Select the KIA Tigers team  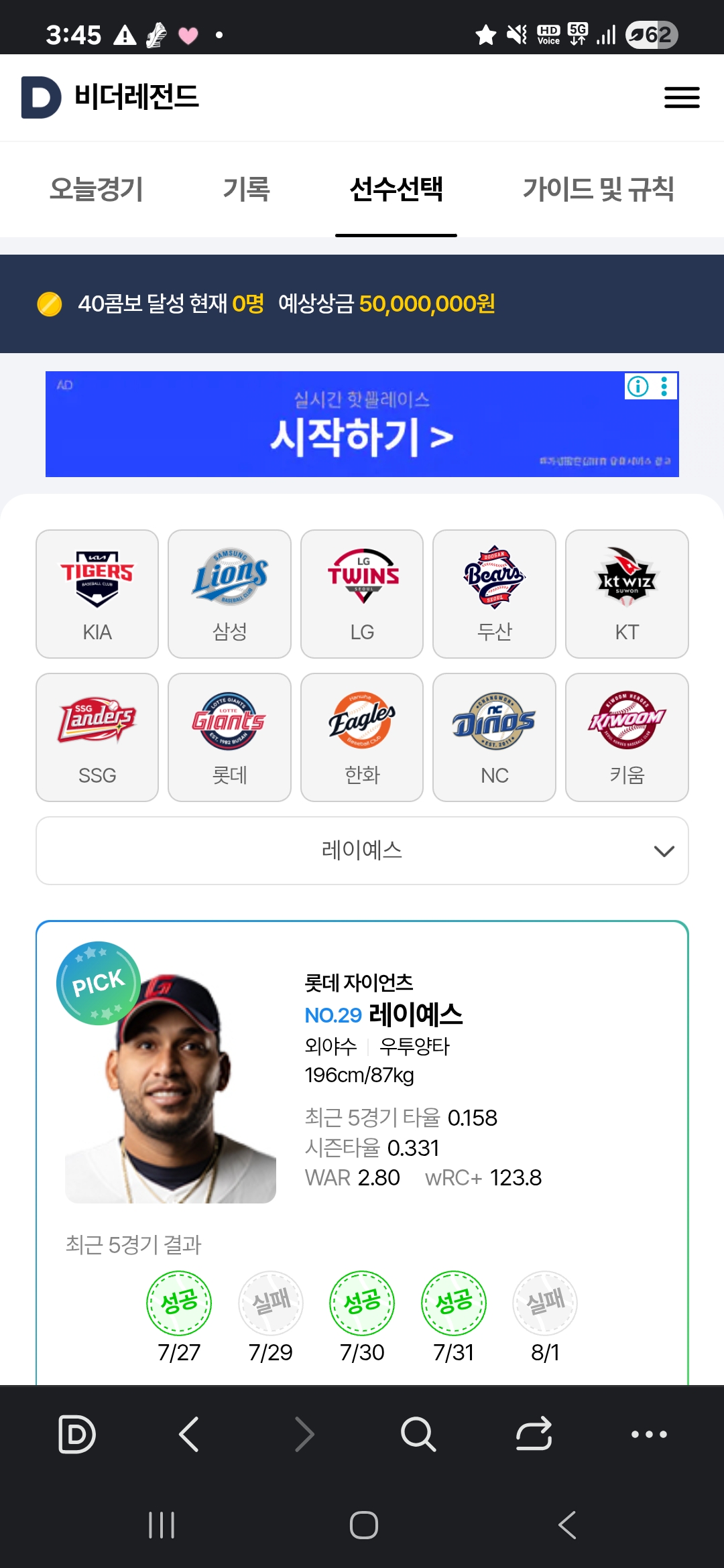[97, 594]
